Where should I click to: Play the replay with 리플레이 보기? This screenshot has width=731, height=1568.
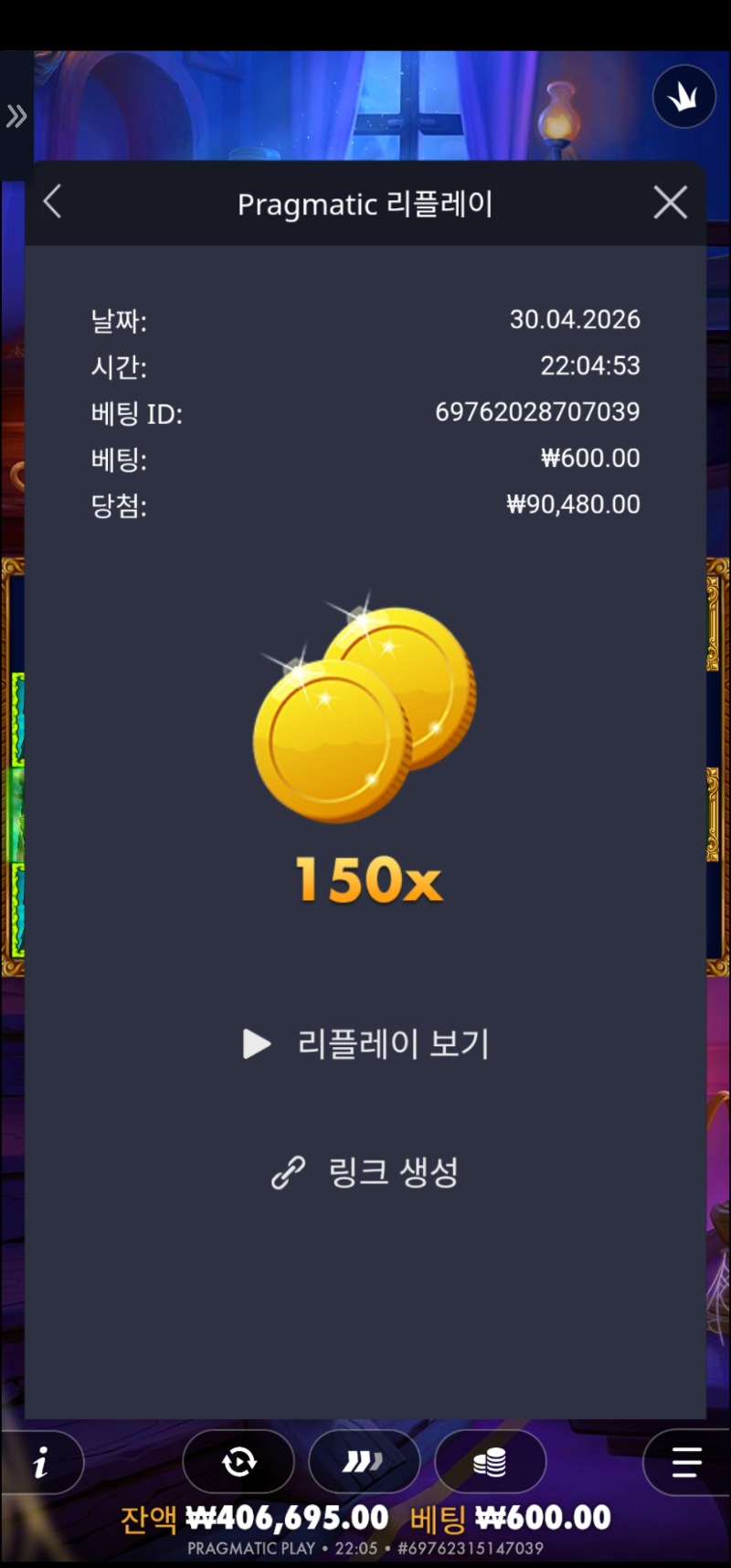click(366, 1044)
